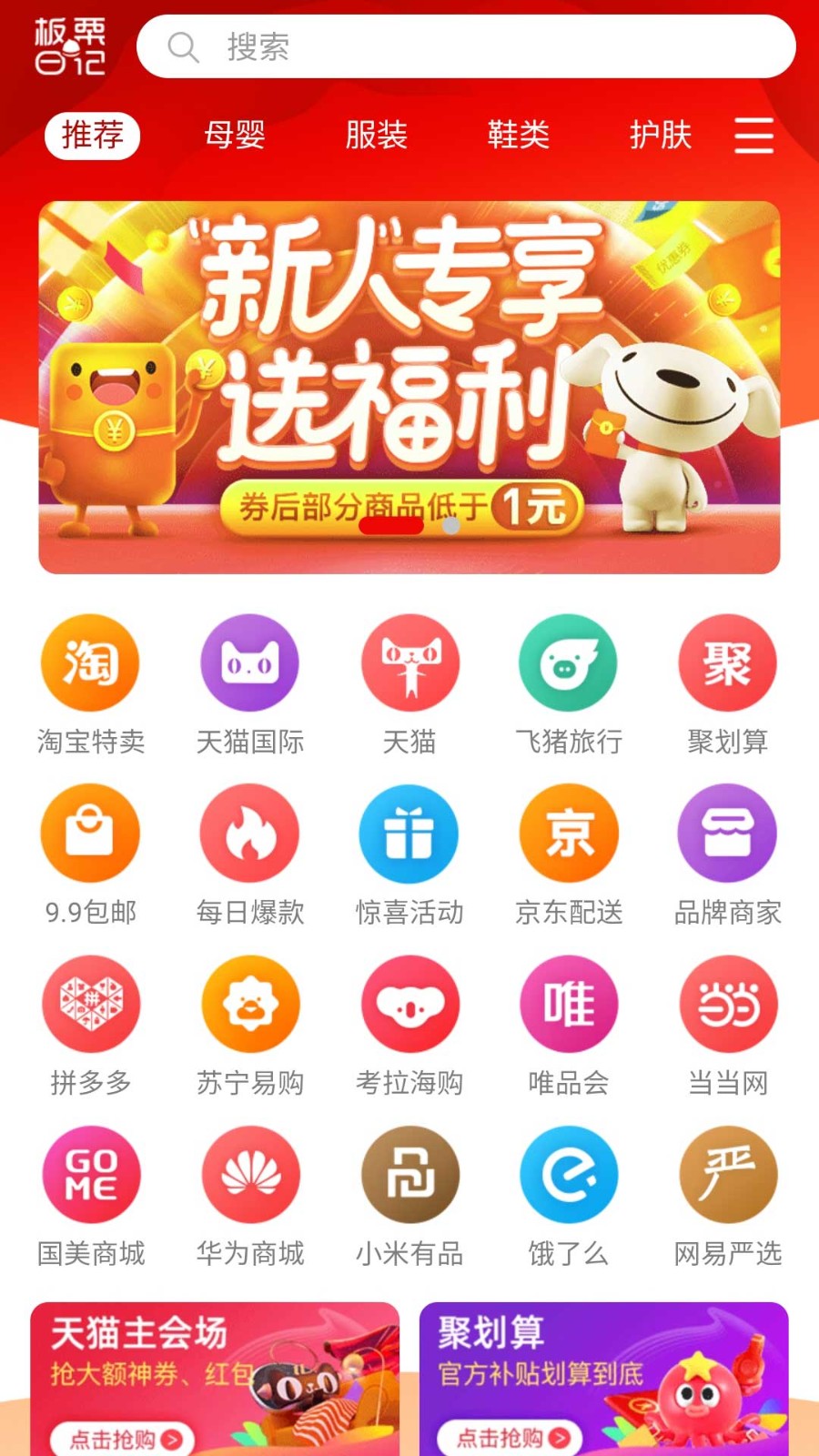Open 飞猪旅行 (Fliggy Travel)
The height and width of the screenshot is (1456, 819).
pyautogui.click(x=568, y=662)
